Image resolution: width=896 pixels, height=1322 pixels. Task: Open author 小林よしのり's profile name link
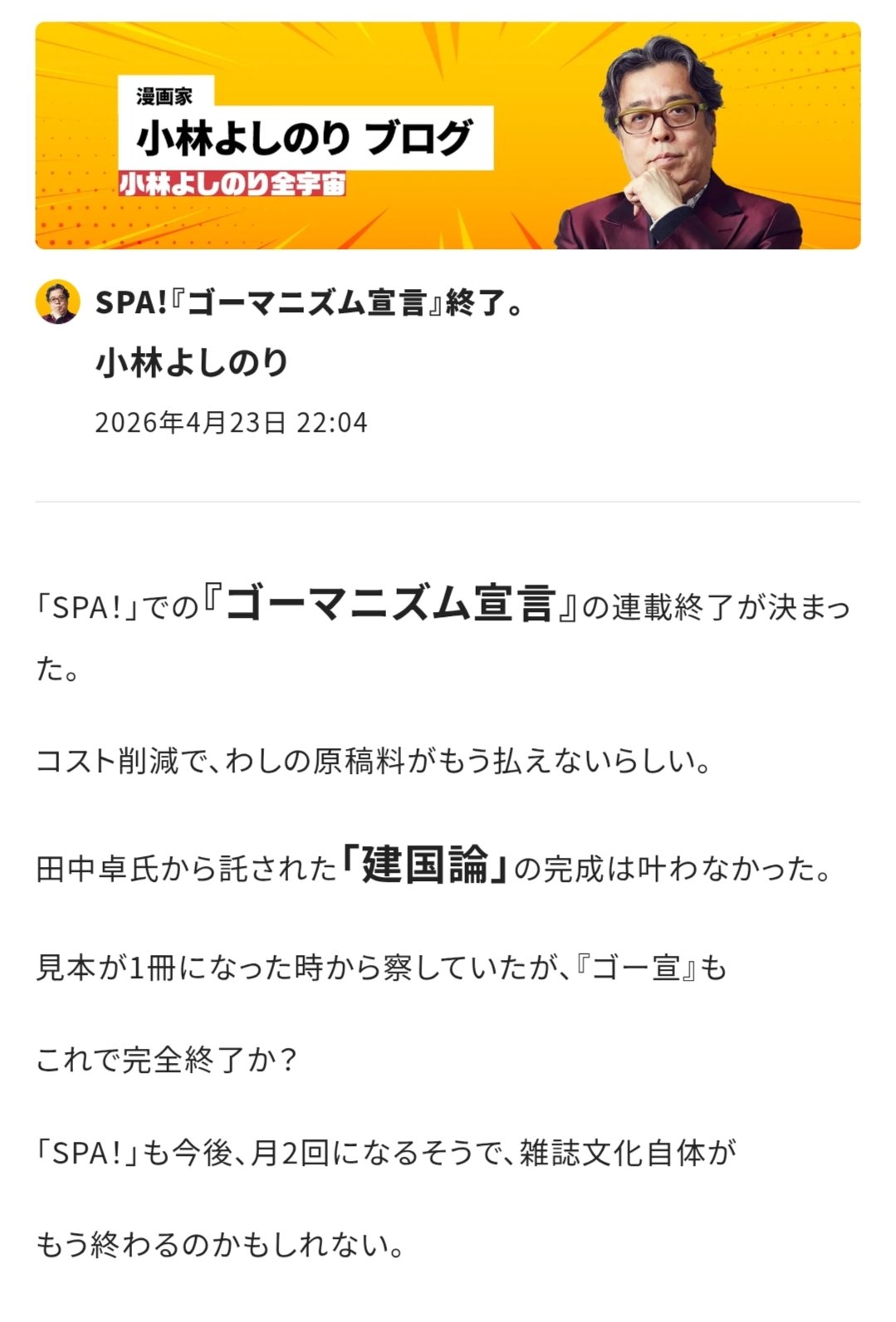click(x=192, y=363)
